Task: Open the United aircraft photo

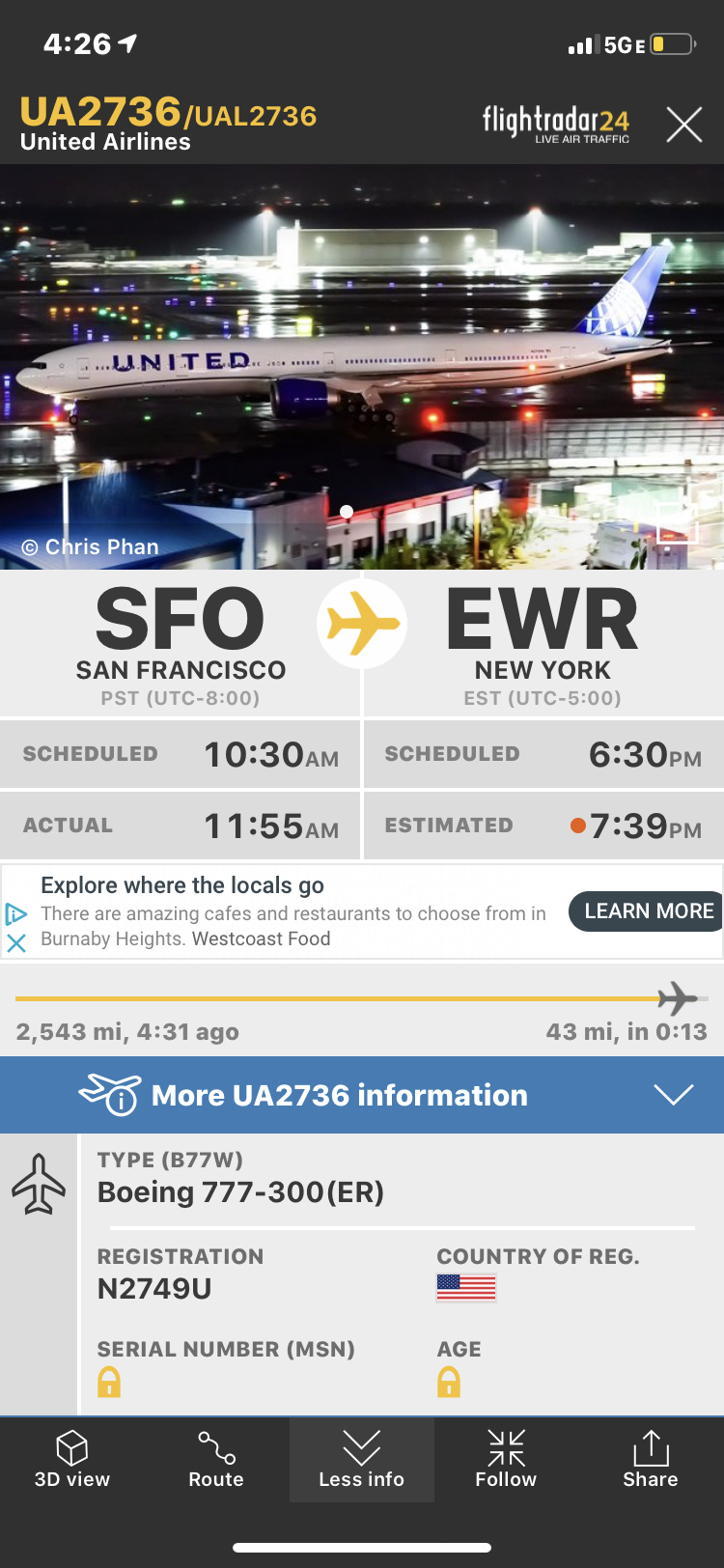Action: coord(362,367)
